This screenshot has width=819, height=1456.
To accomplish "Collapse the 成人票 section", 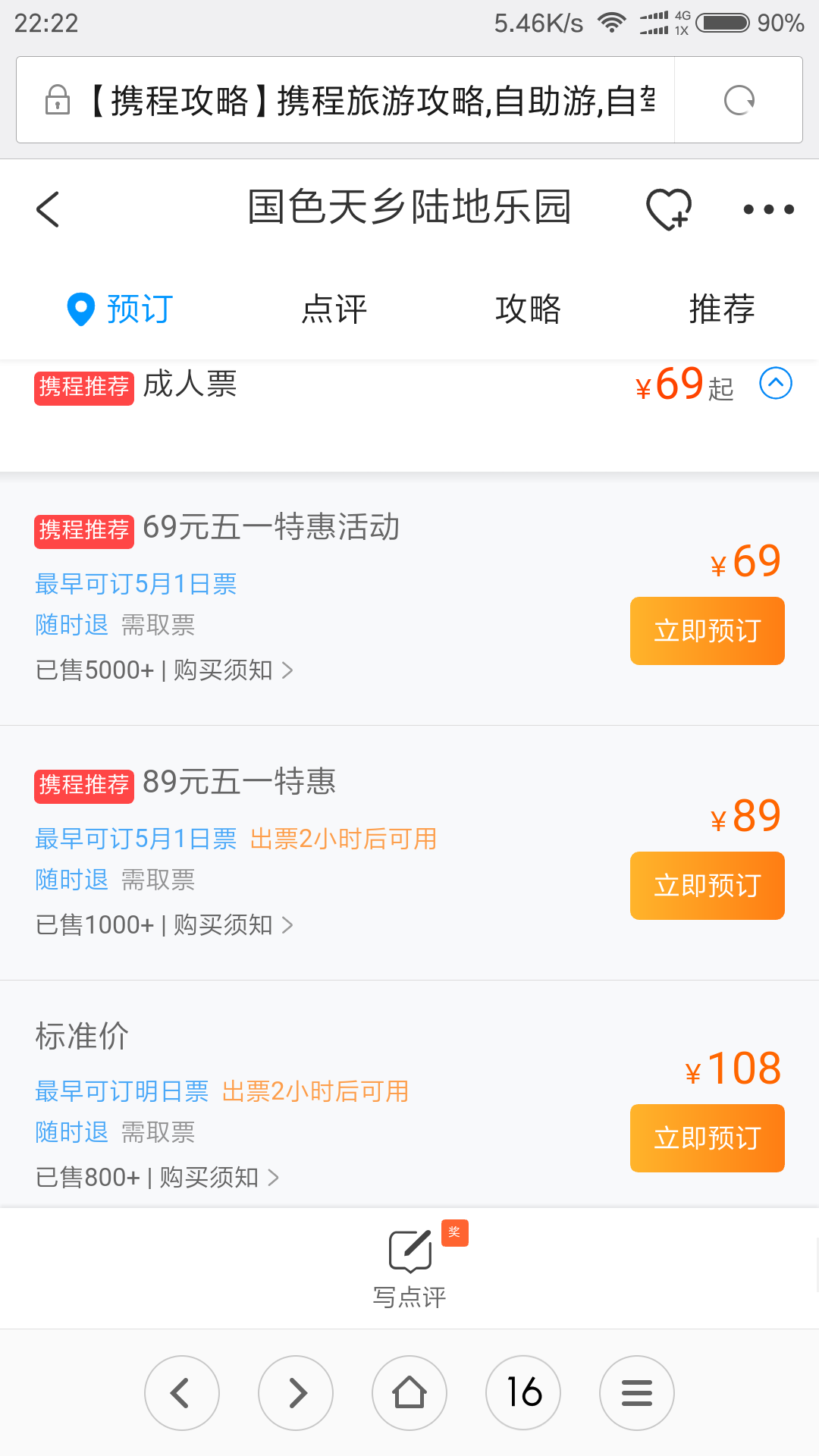I will [776, 383].
